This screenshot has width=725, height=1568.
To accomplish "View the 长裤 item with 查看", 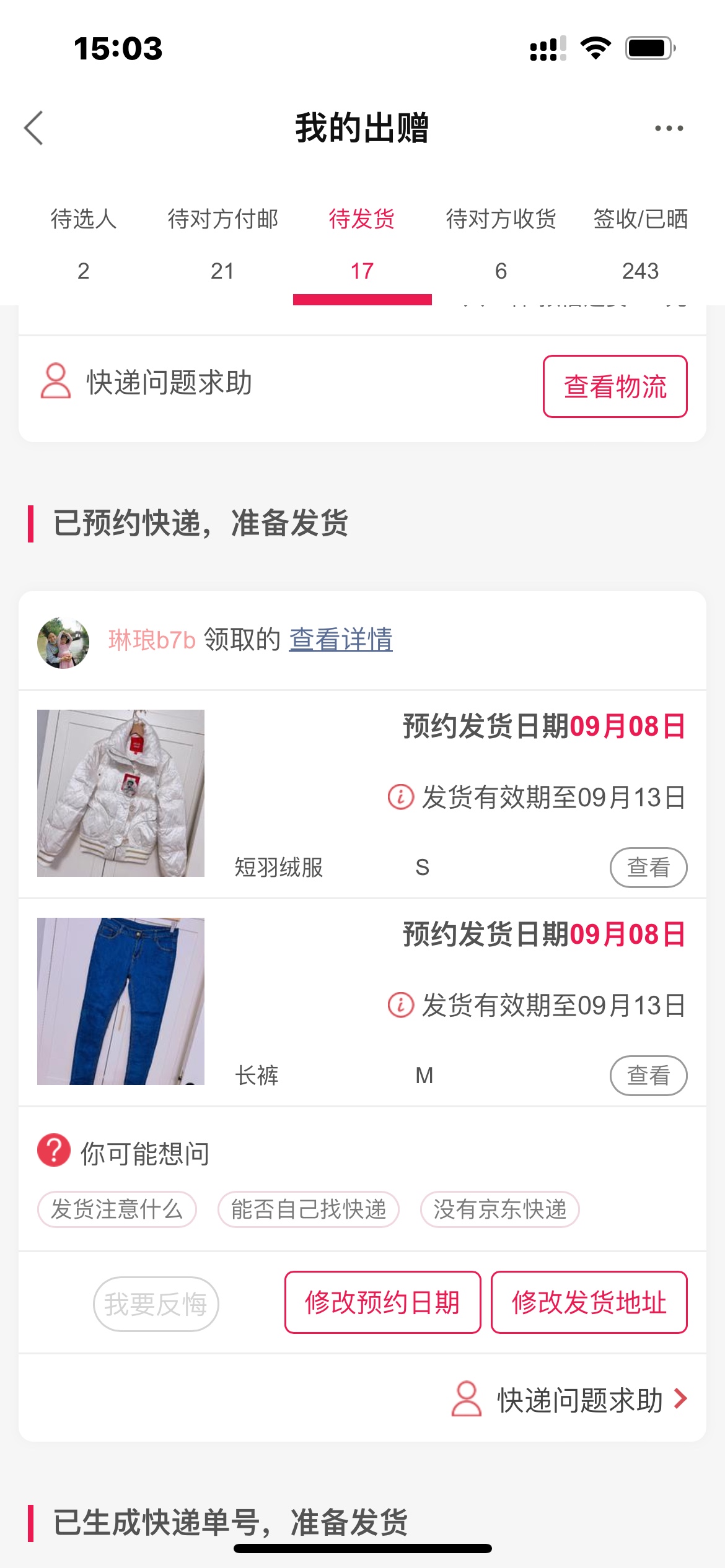I will [x=648, y=1075].
